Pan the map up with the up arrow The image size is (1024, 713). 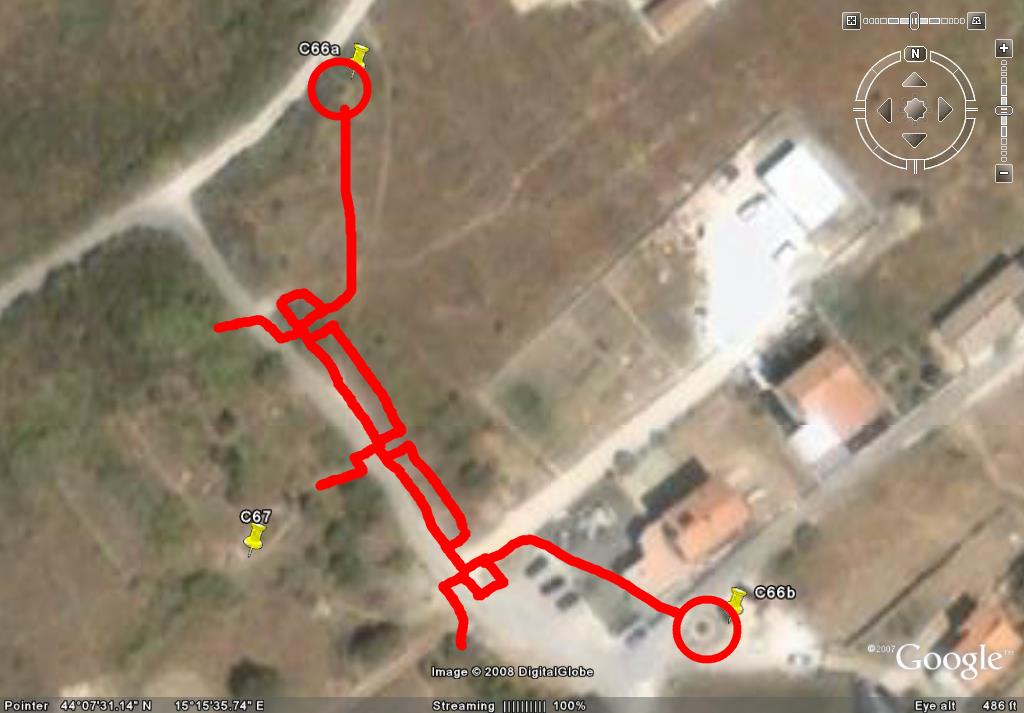(914, 80)
